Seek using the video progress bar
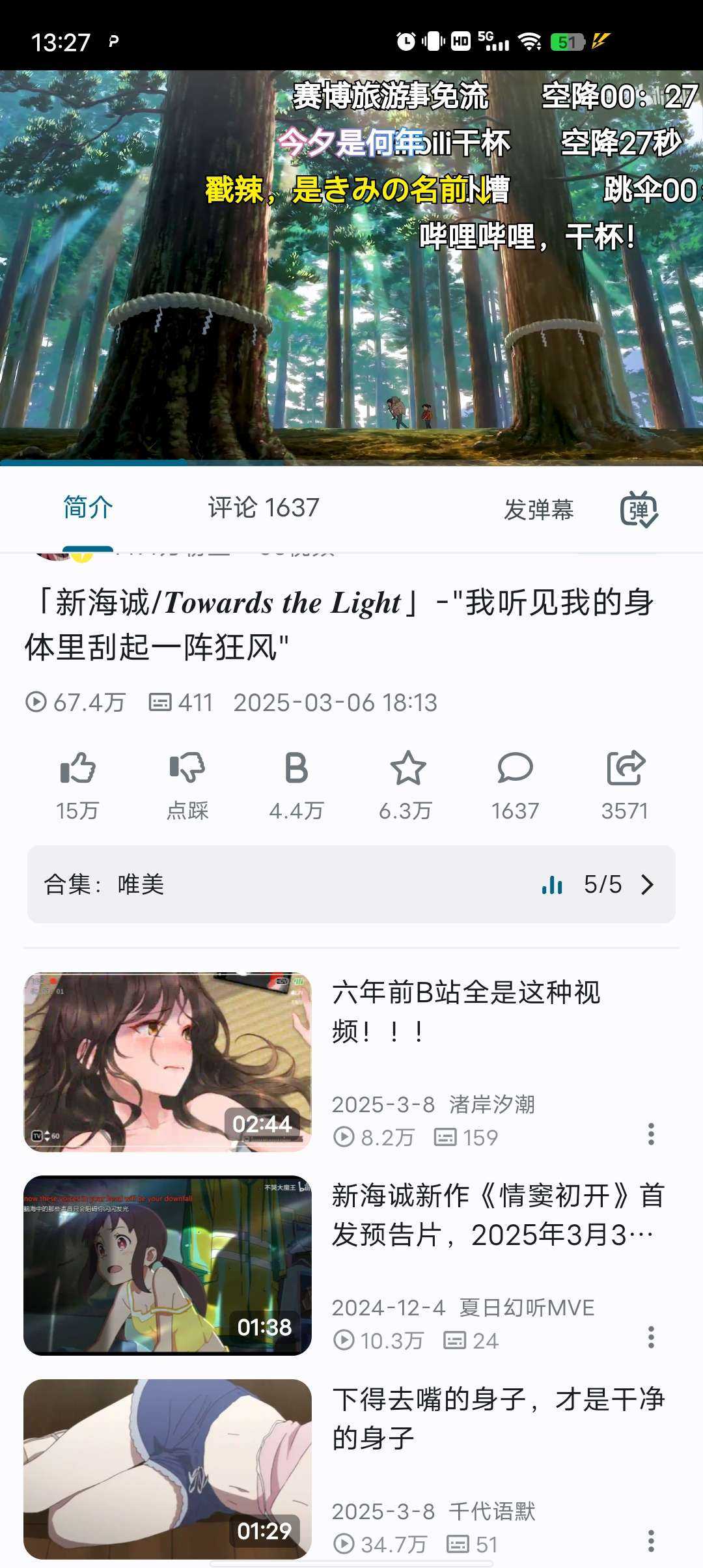703x1568 pixels. pyautogui.click(x=351, y=460)
